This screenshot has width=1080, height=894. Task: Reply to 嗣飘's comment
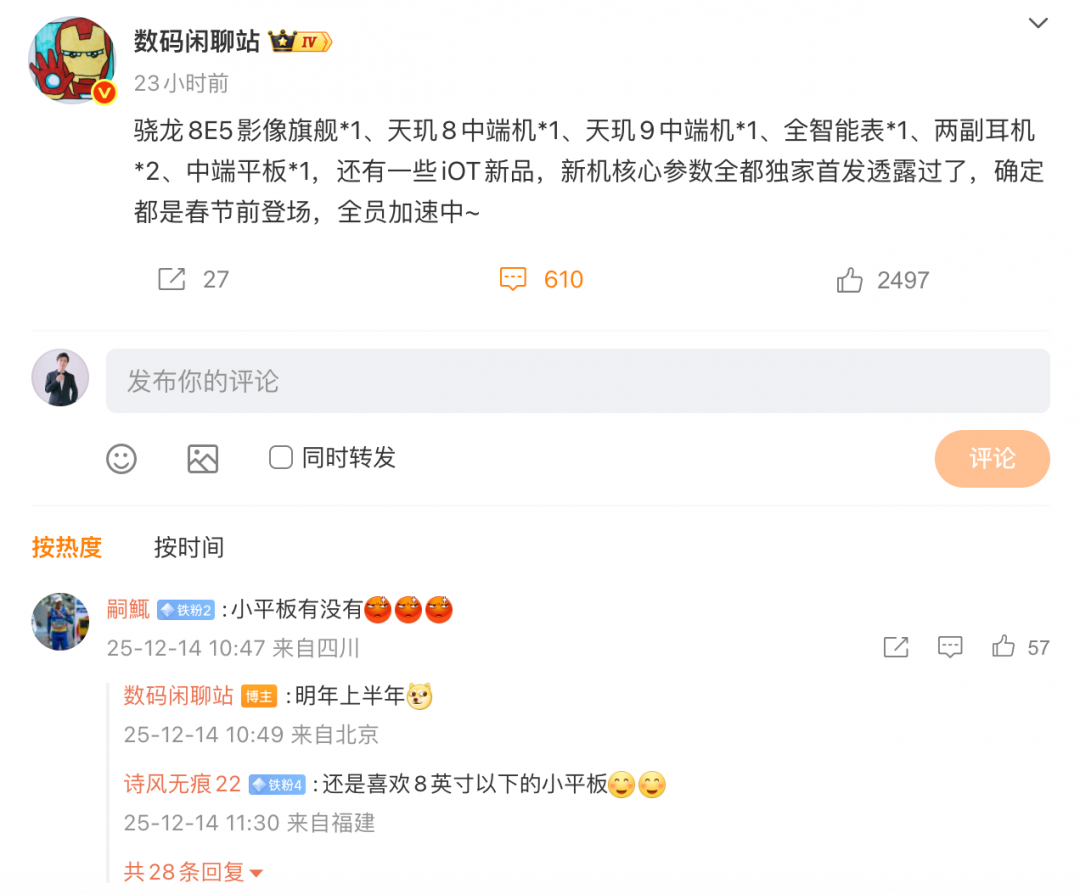pyautogui.click(x=950, y=647)
